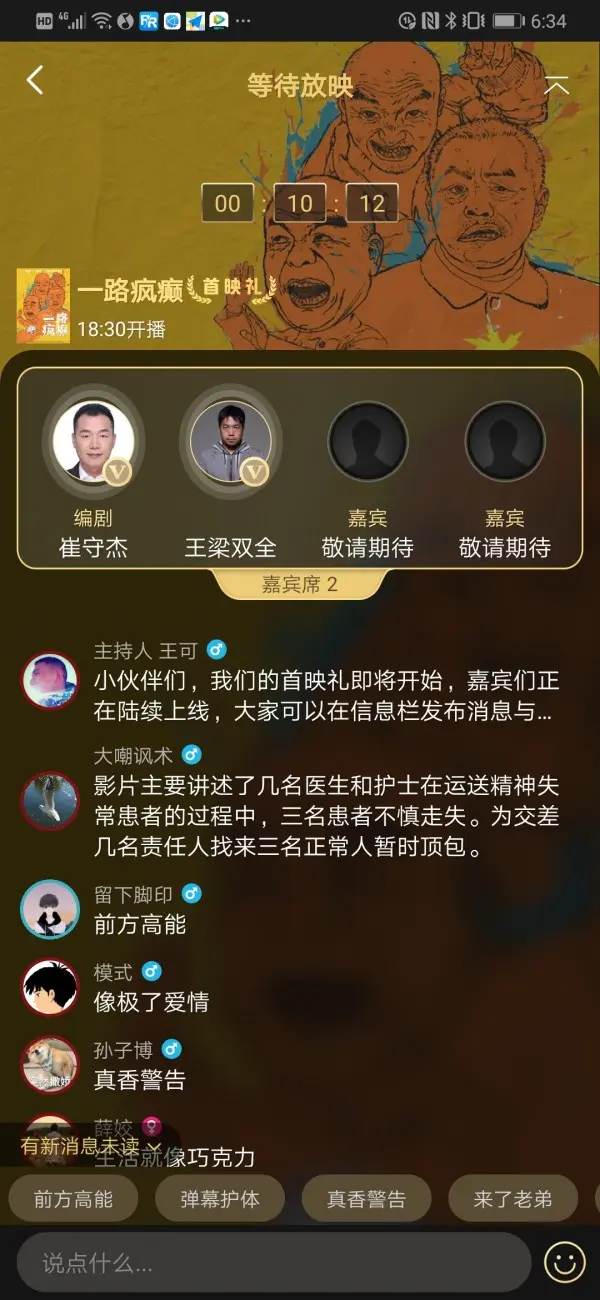Open 留下脚印's avatar
This screenshot has height=1300, width=600.
(49, 909)
